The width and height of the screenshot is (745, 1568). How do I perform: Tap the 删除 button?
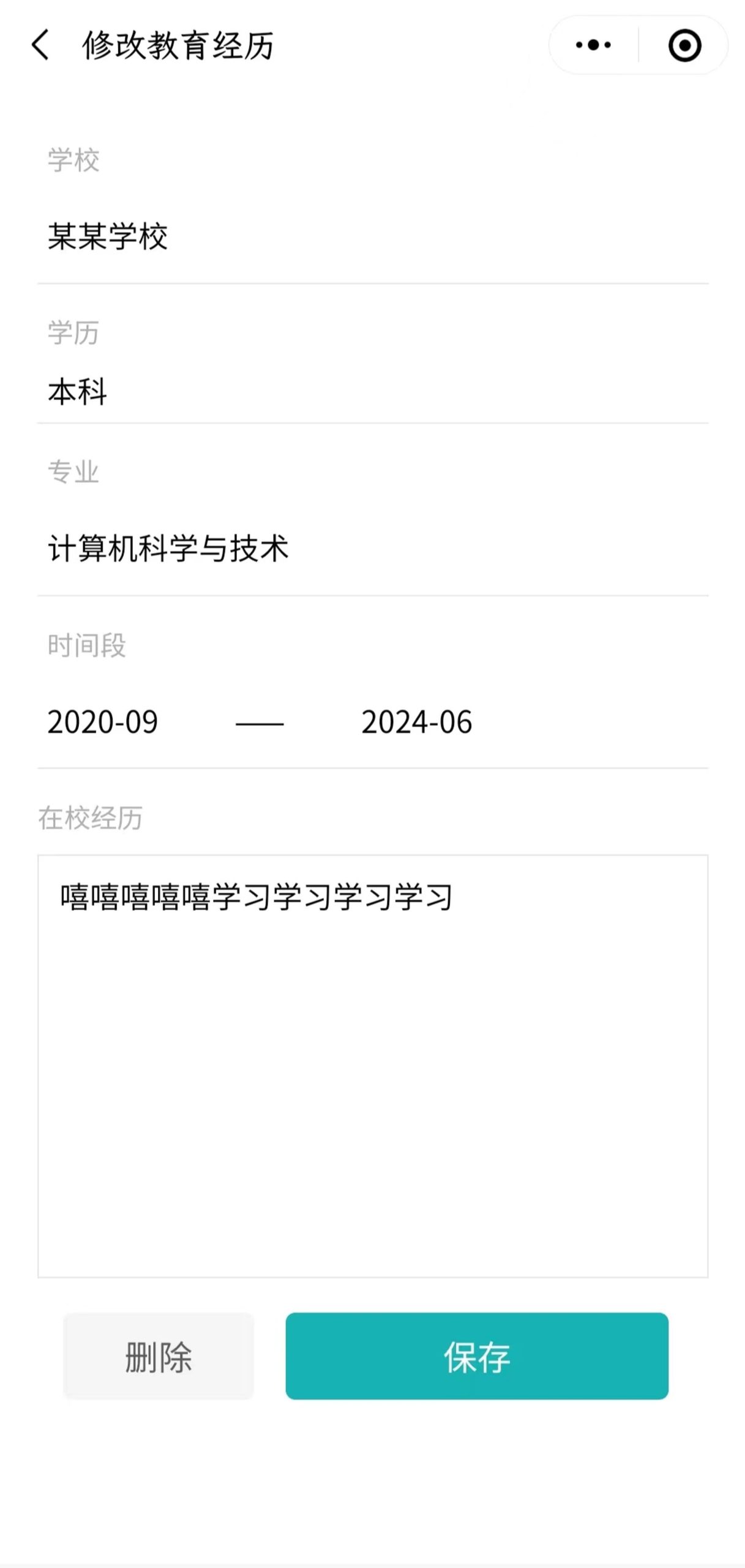click(x=159, y=1355)
